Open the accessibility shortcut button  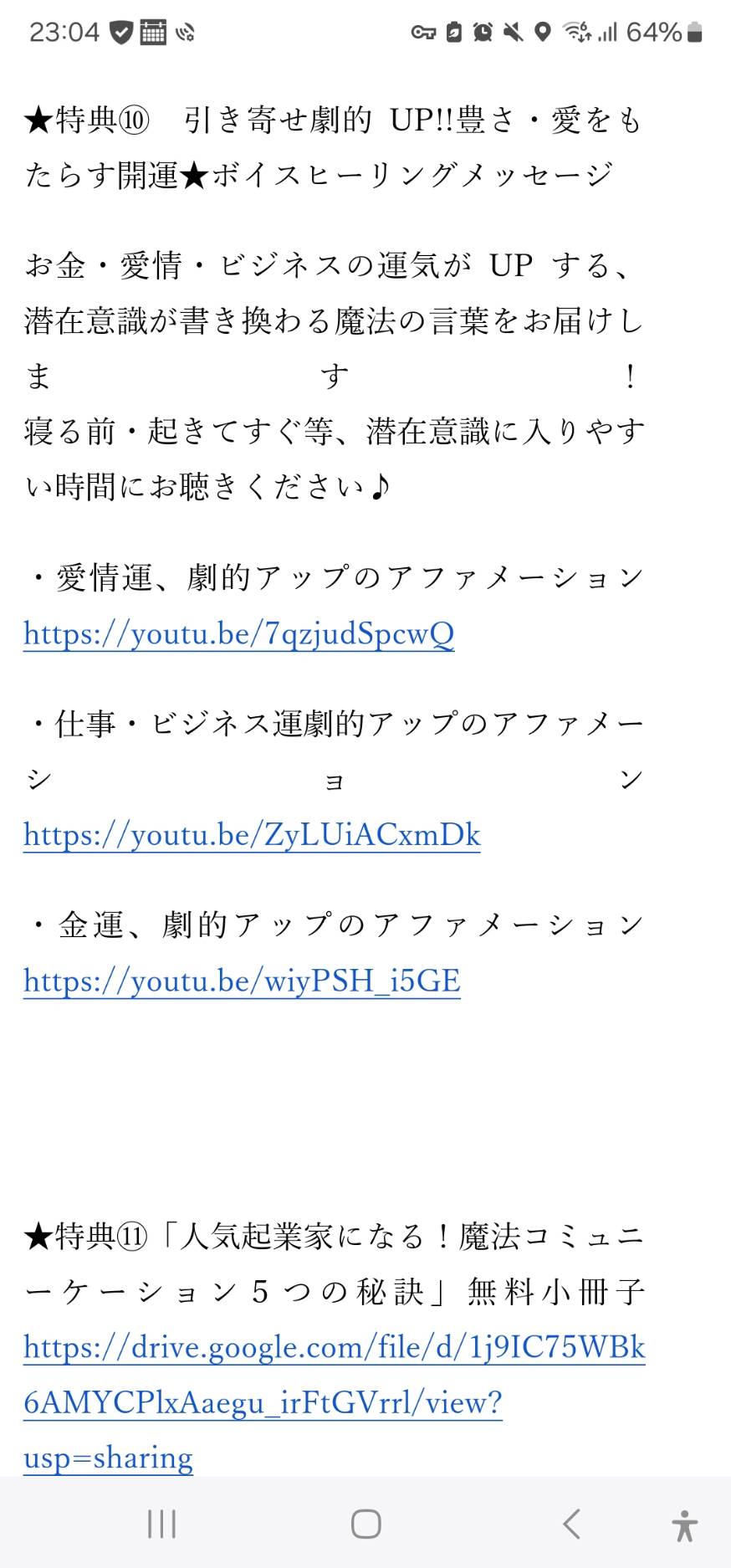pyautogui.click(x=684, y=1525)
